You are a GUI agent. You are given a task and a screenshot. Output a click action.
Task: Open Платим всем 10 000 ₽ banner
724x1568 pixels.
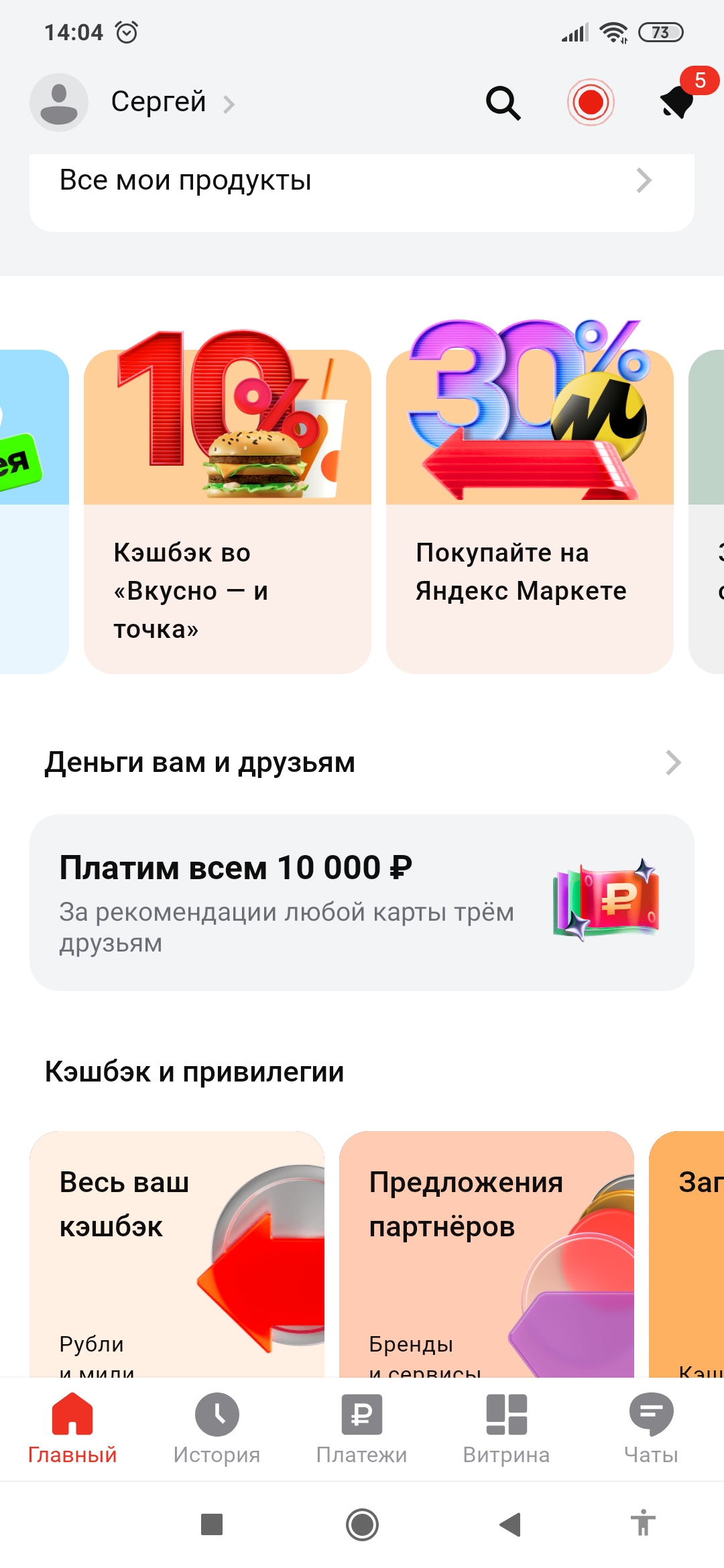[362, 902]
